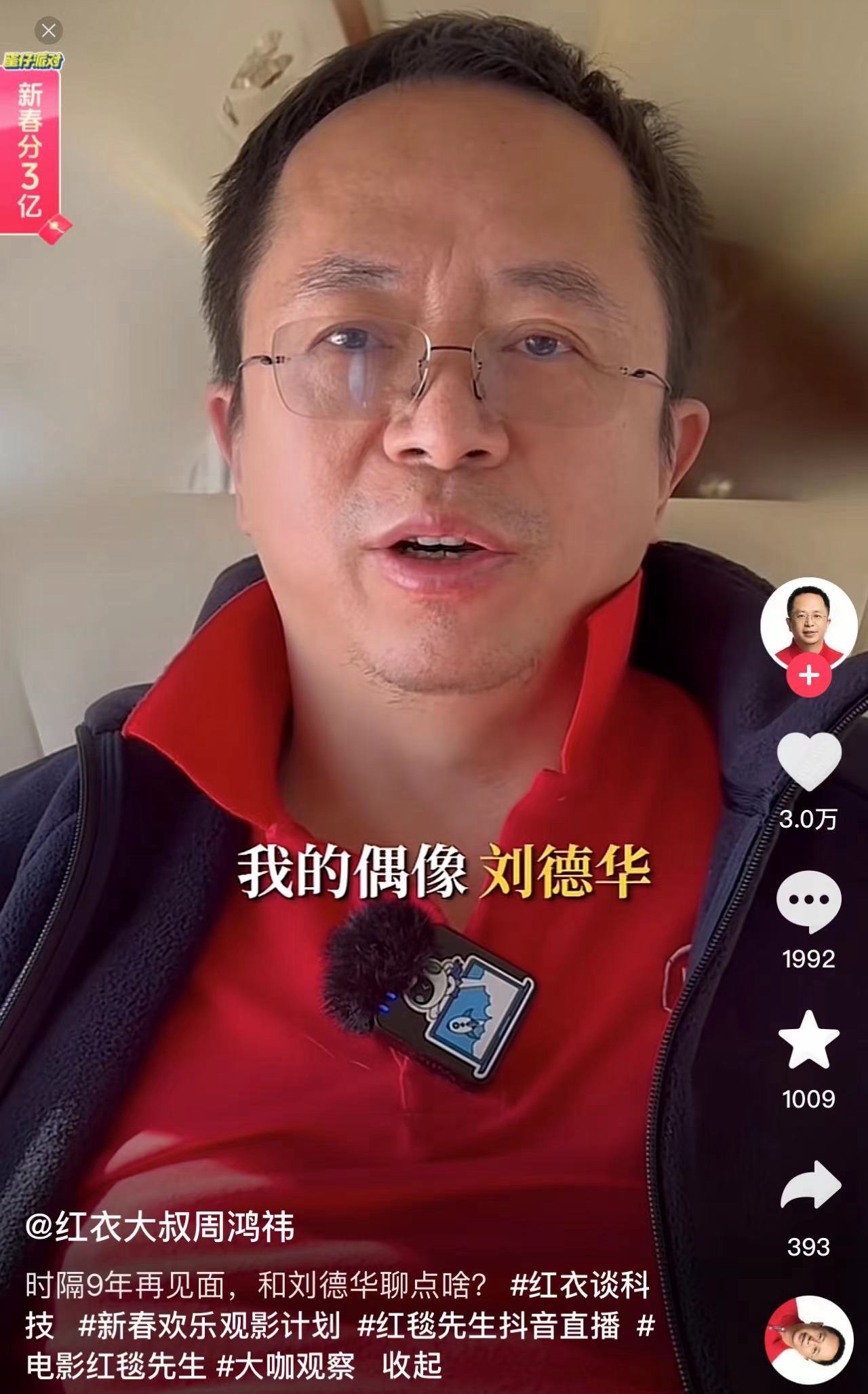Like this video

[x=808, y=762]
